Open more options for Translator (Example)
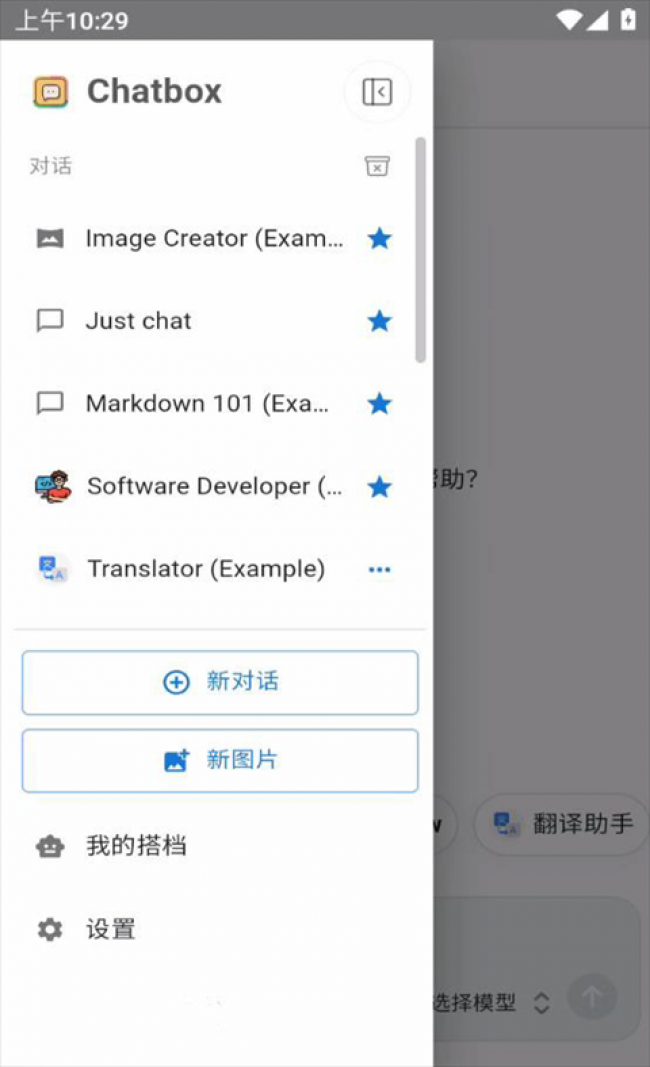The height and width of the screenshot is (1067, 650). [x=379, y=570]
